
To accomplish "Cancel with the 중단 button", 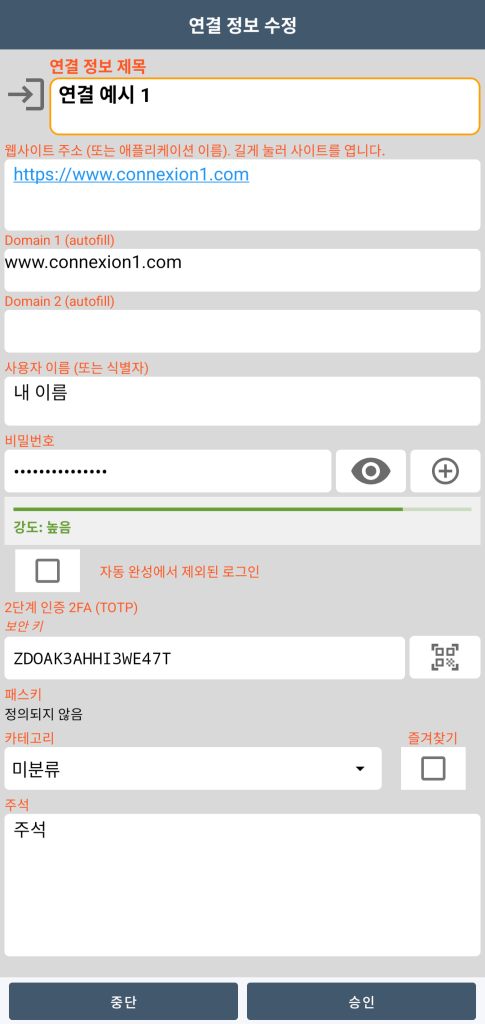I will tap(123, 1001).
